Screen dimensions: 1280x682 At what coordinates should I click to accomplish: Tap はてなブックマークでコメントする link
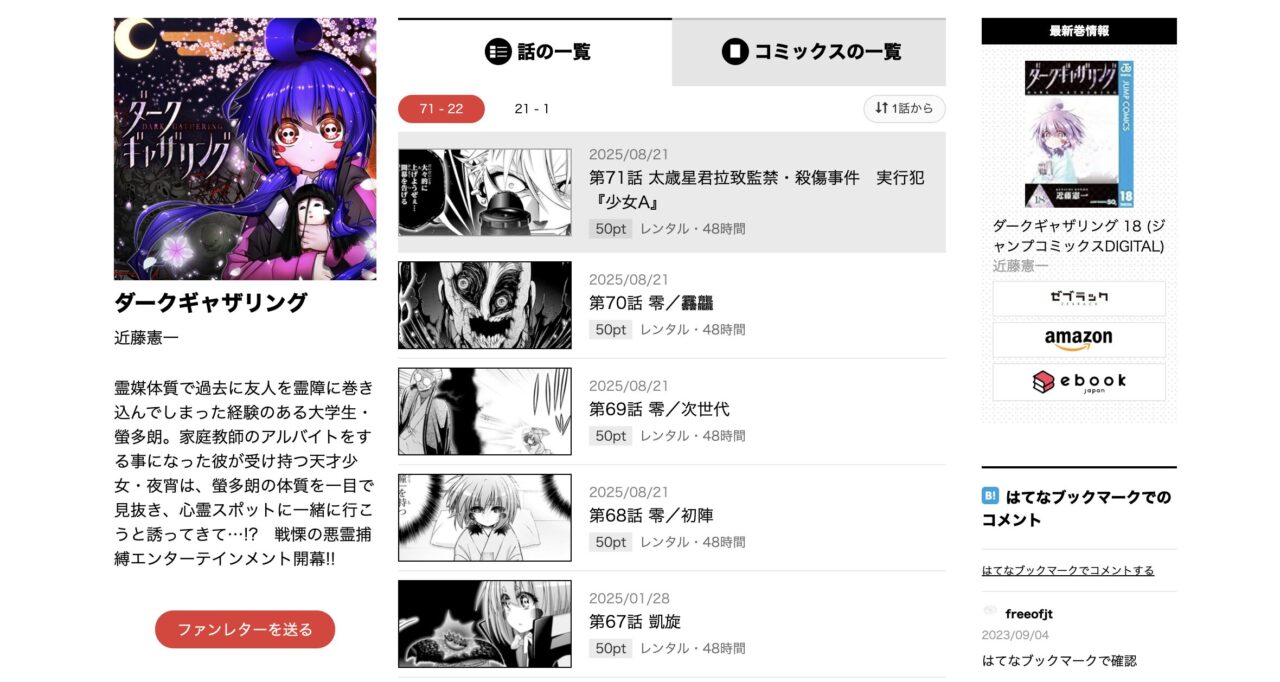click(x=1067, y=570)
